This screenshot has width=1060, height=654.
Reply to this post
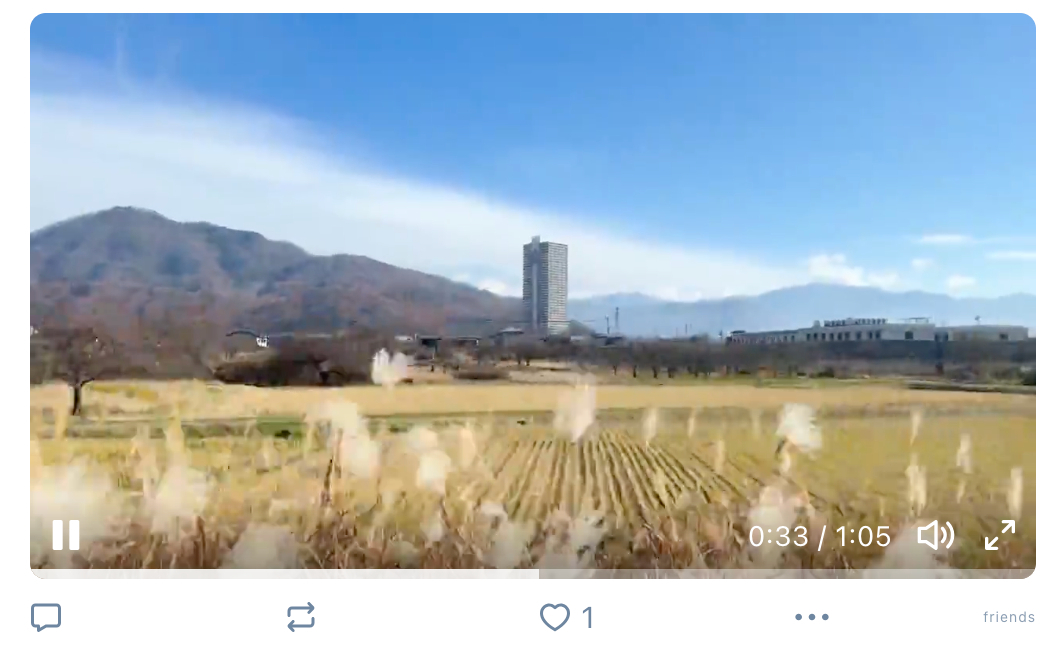46,617
